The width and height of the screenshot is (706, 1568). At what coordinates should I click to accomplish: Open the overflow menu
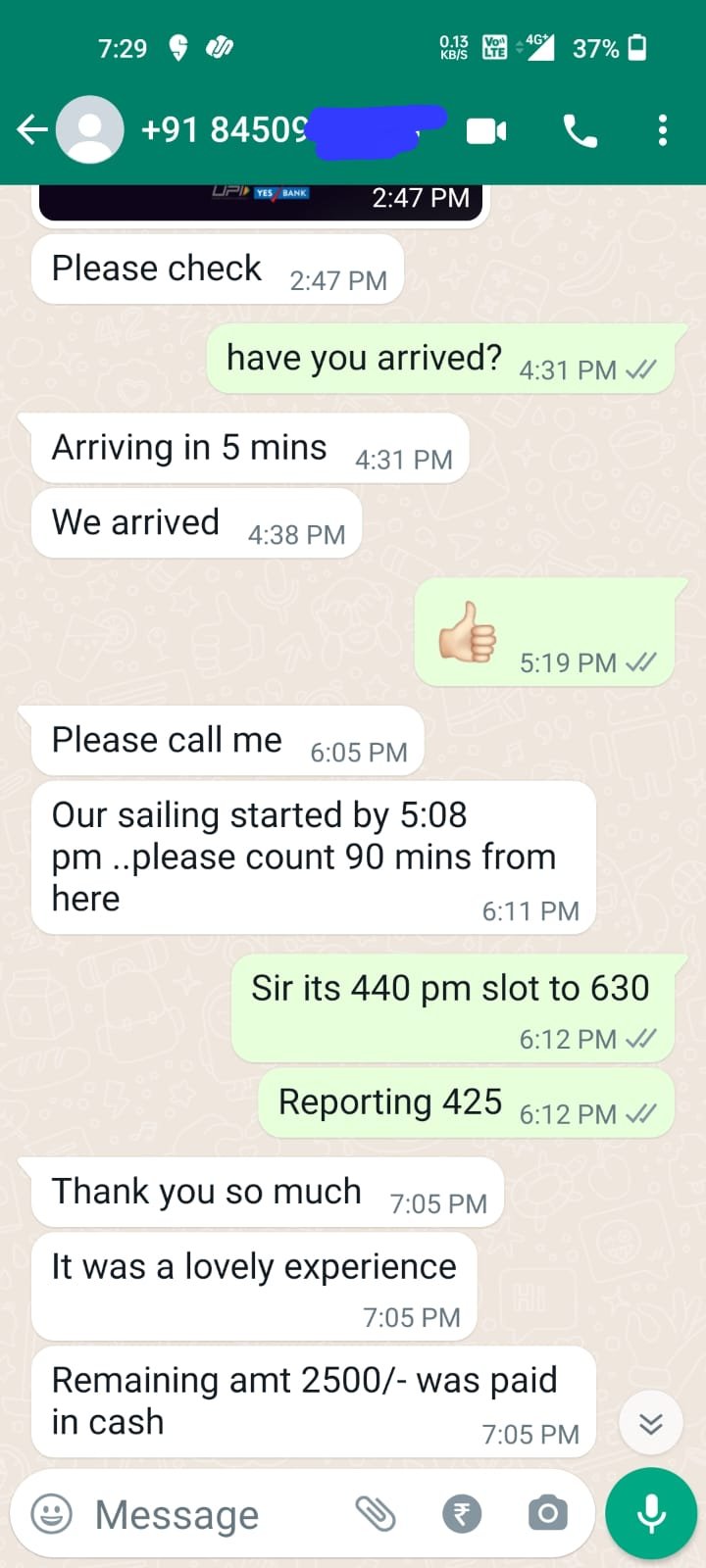(663, 130)
